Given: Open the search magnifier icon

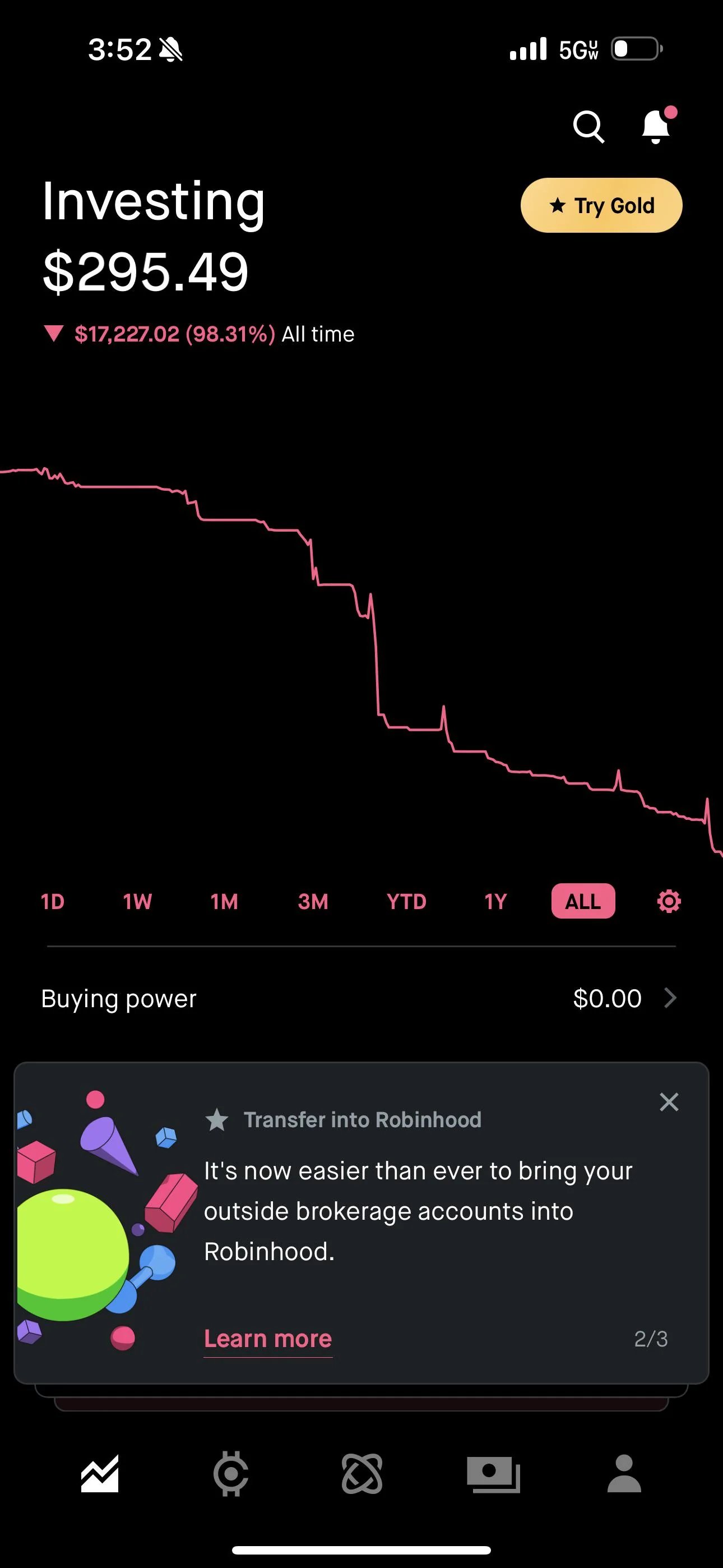Looking at the screenshot, I should [588, 127].
